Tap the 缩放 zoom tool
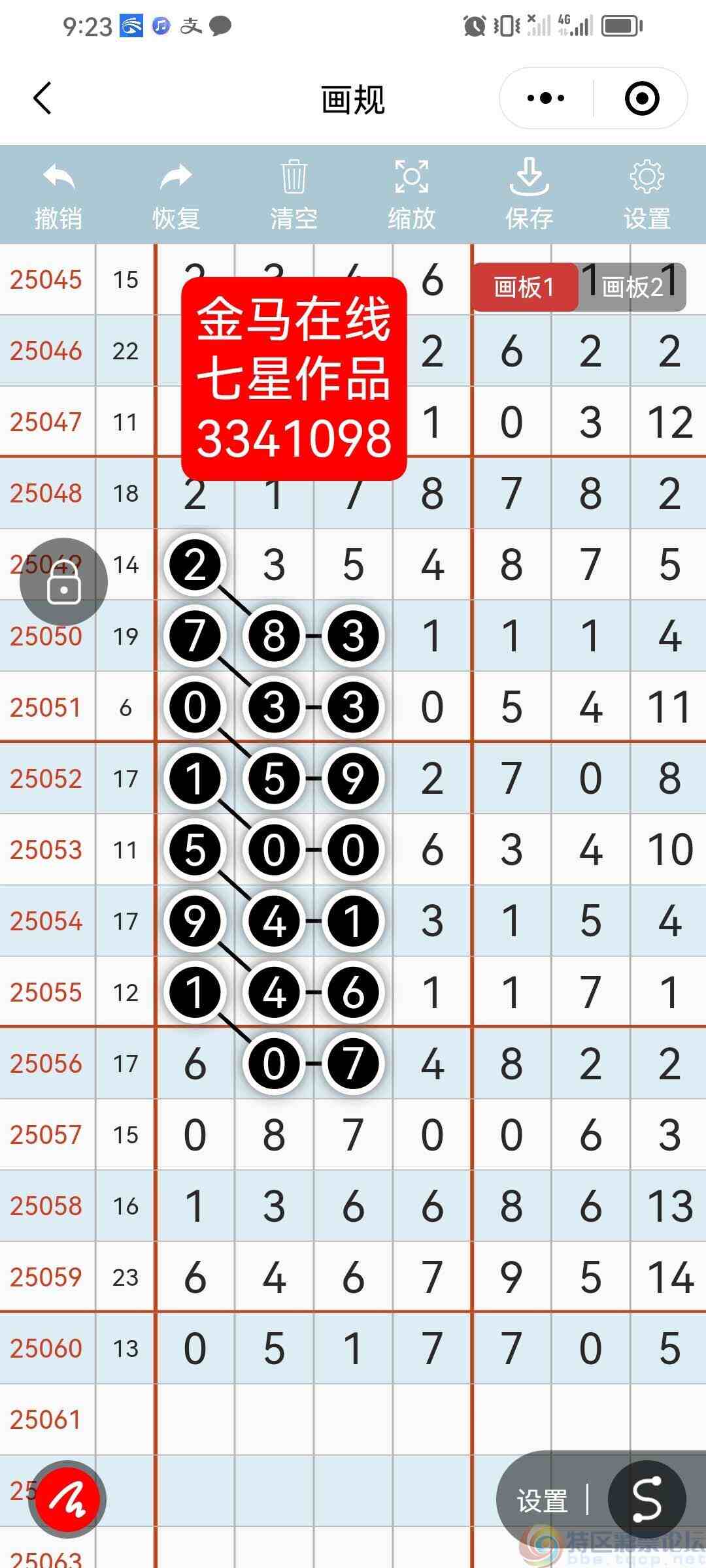This screenshot has height=1568, width=706. (411, 195)
